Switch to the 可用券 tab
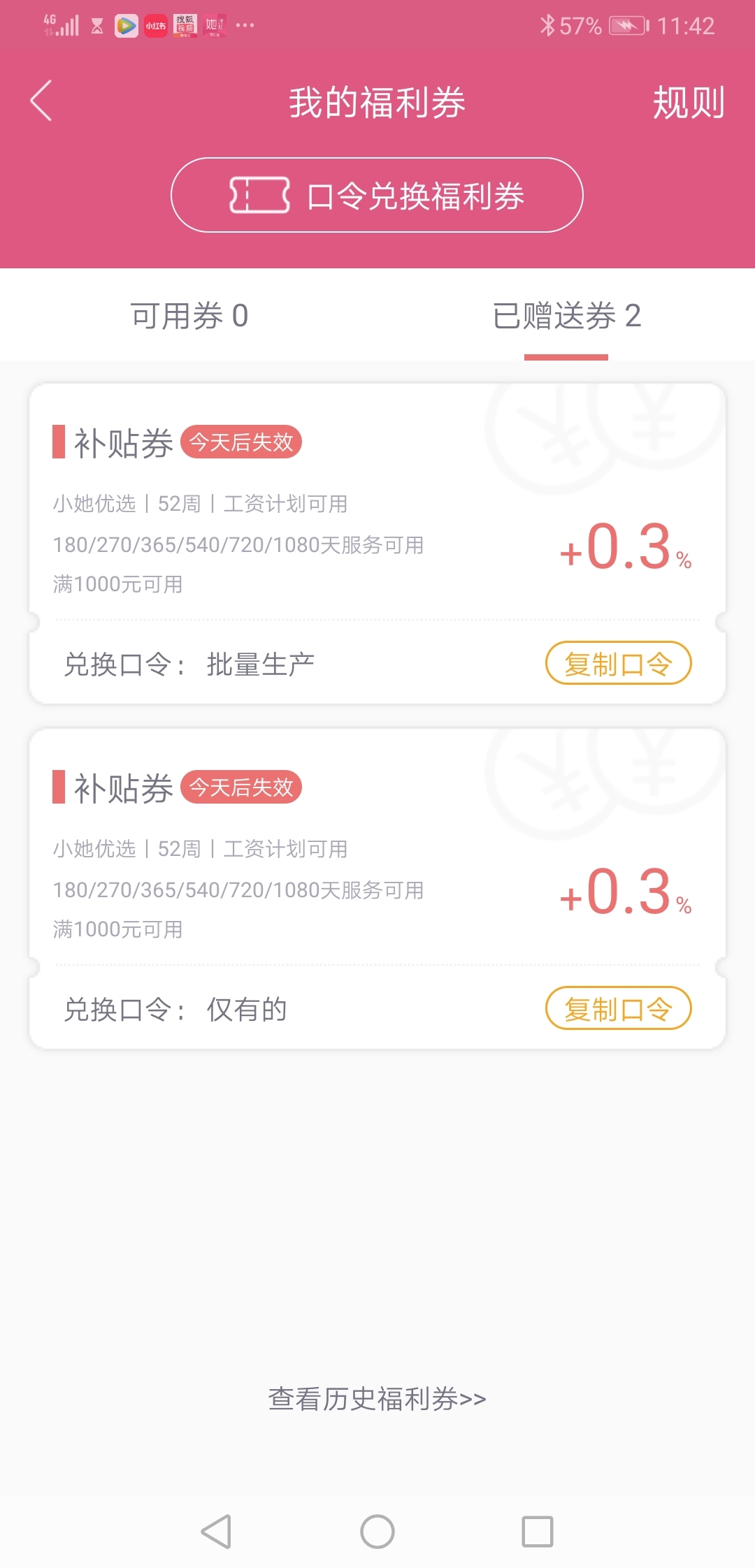The image size is (755, 1568). pos(189,315)
